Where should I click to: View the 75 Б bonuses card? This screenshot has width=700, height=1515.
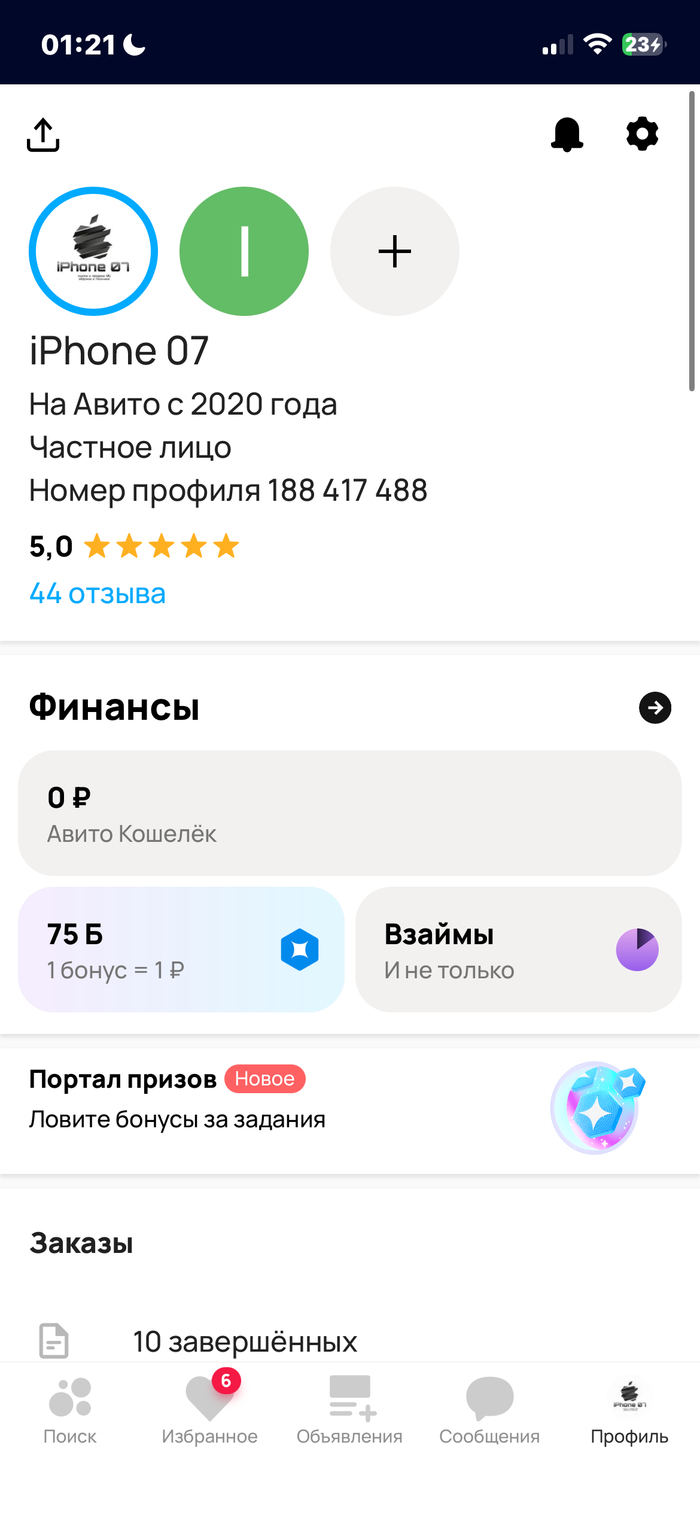[x=181, y=949]
